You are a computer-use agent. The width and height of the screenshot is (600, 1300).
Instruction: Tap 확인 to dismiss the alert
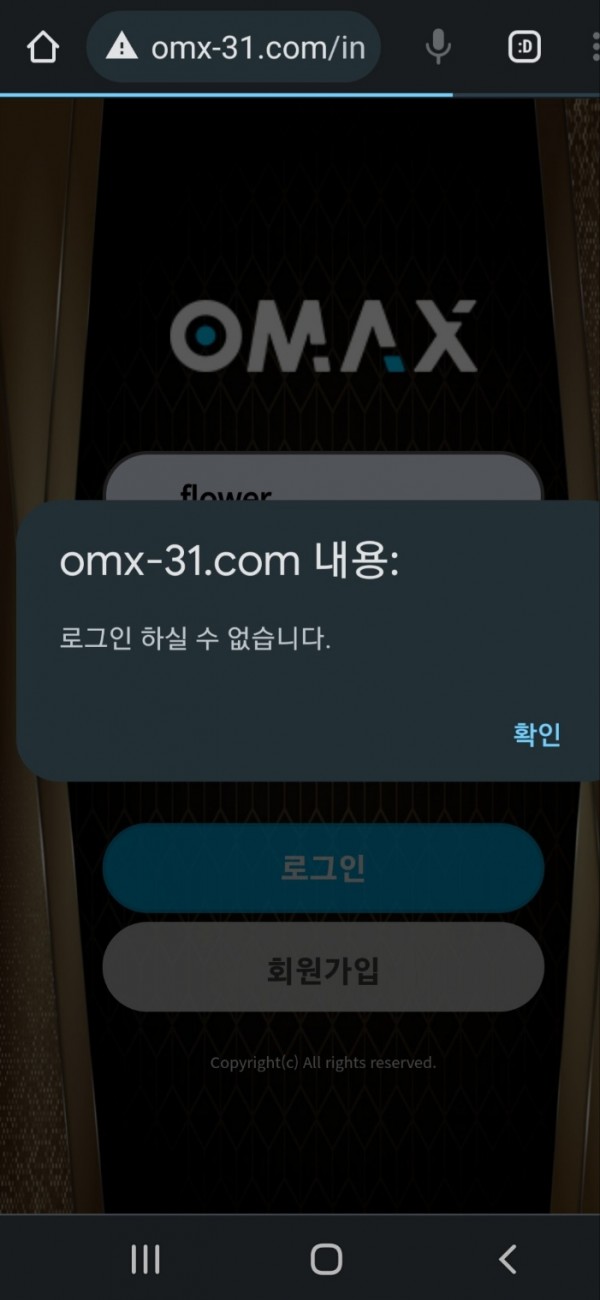tap(537, 735)
